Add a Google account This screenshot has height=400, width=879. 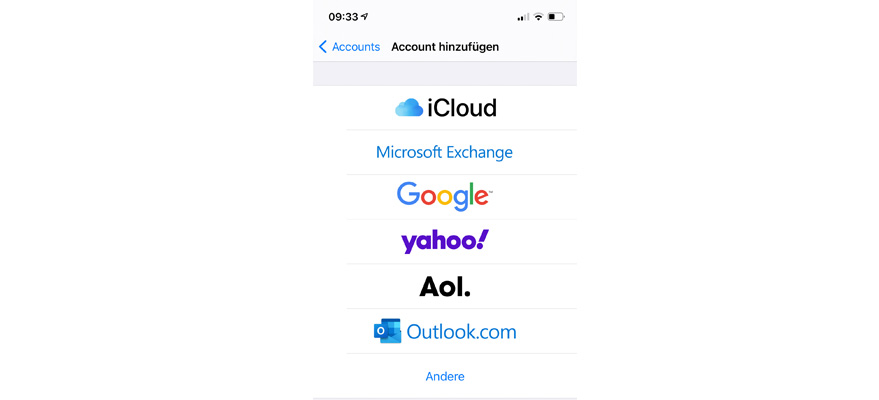pos(445,196)
